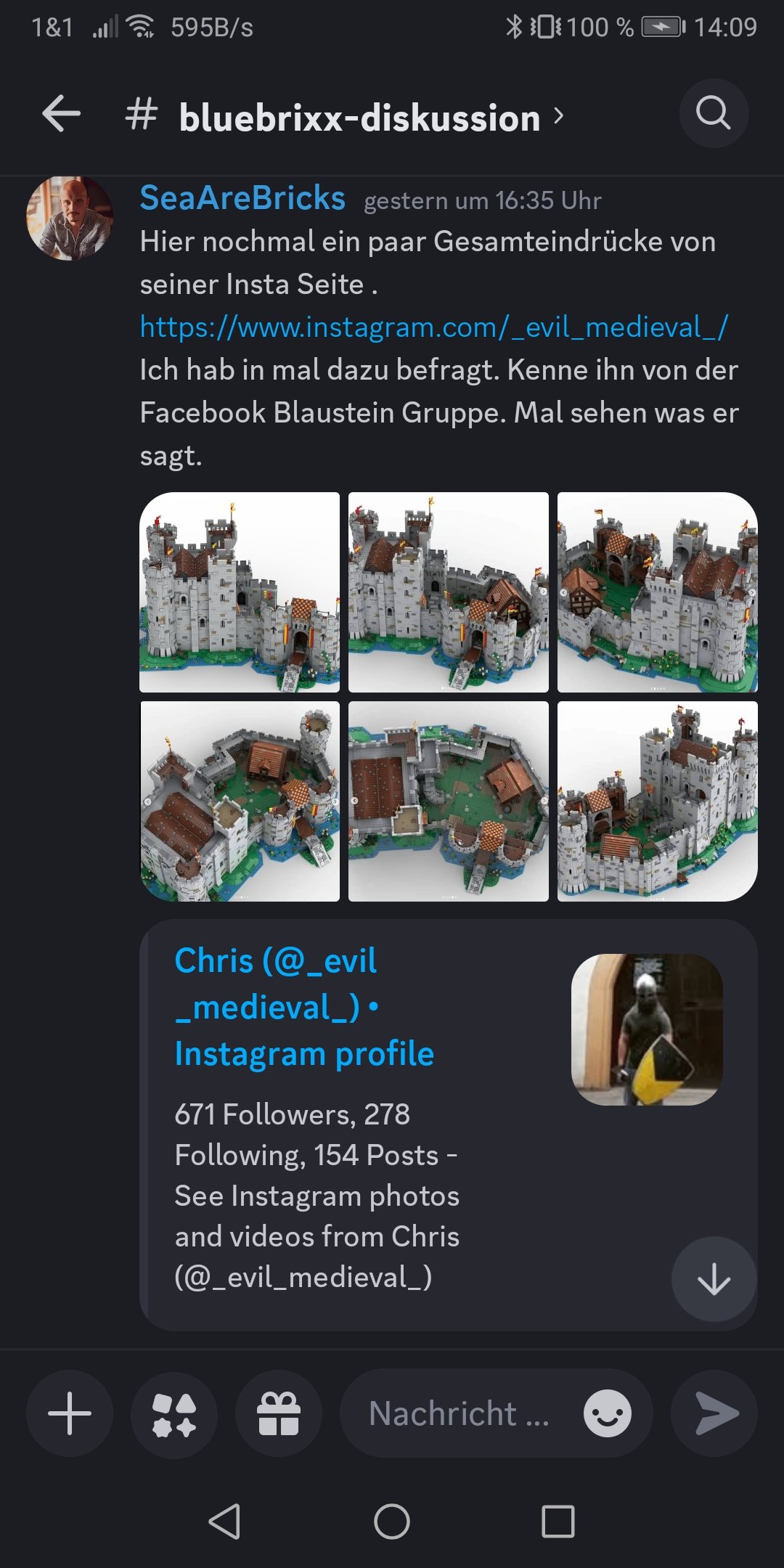784x1568 pixels.
Task: Focus the Nachricht message field
Action: coord(459,1413)
